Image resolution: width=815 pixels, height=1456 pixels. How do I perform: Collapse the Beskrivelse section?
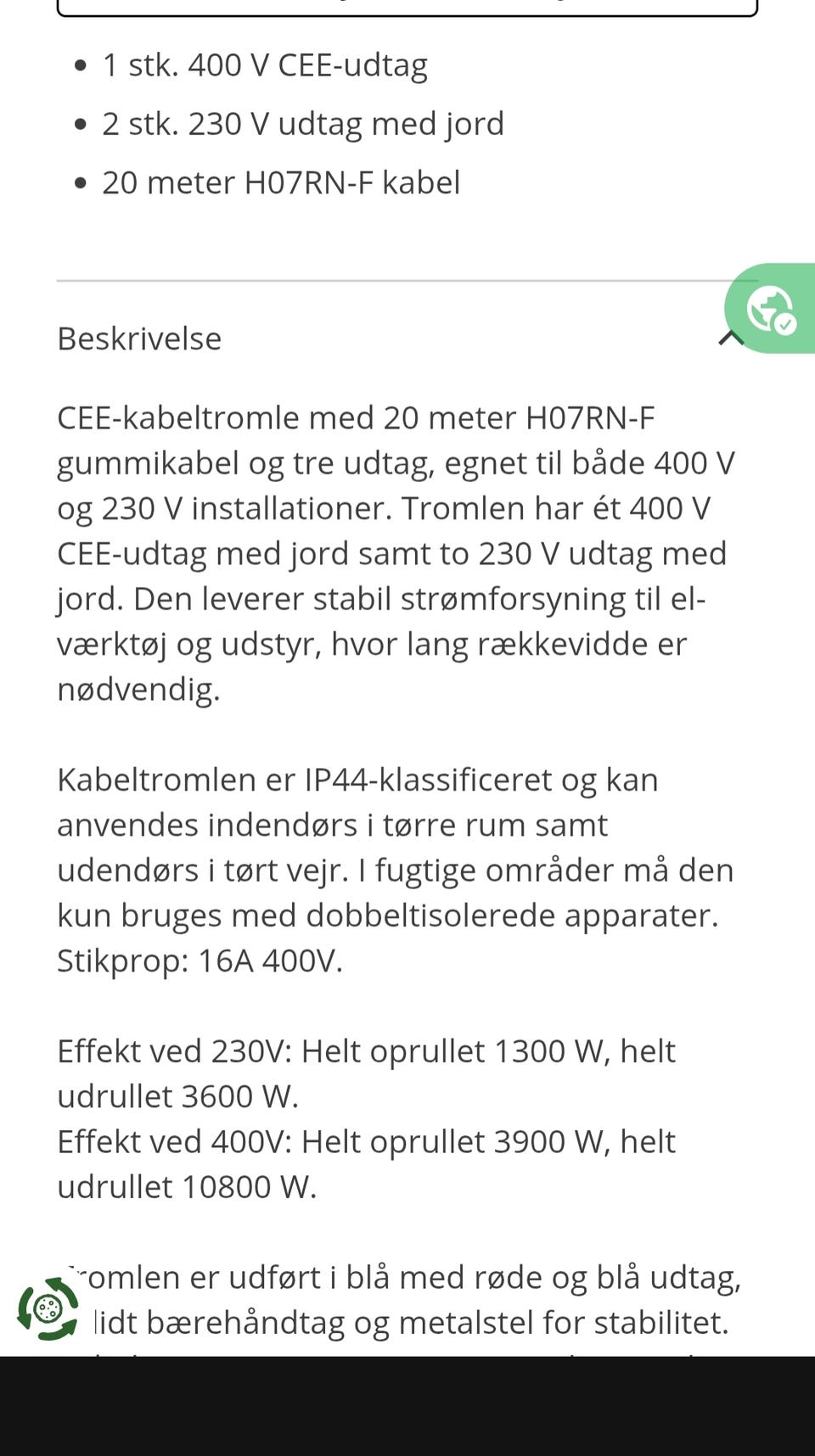[x=406, y=339]
